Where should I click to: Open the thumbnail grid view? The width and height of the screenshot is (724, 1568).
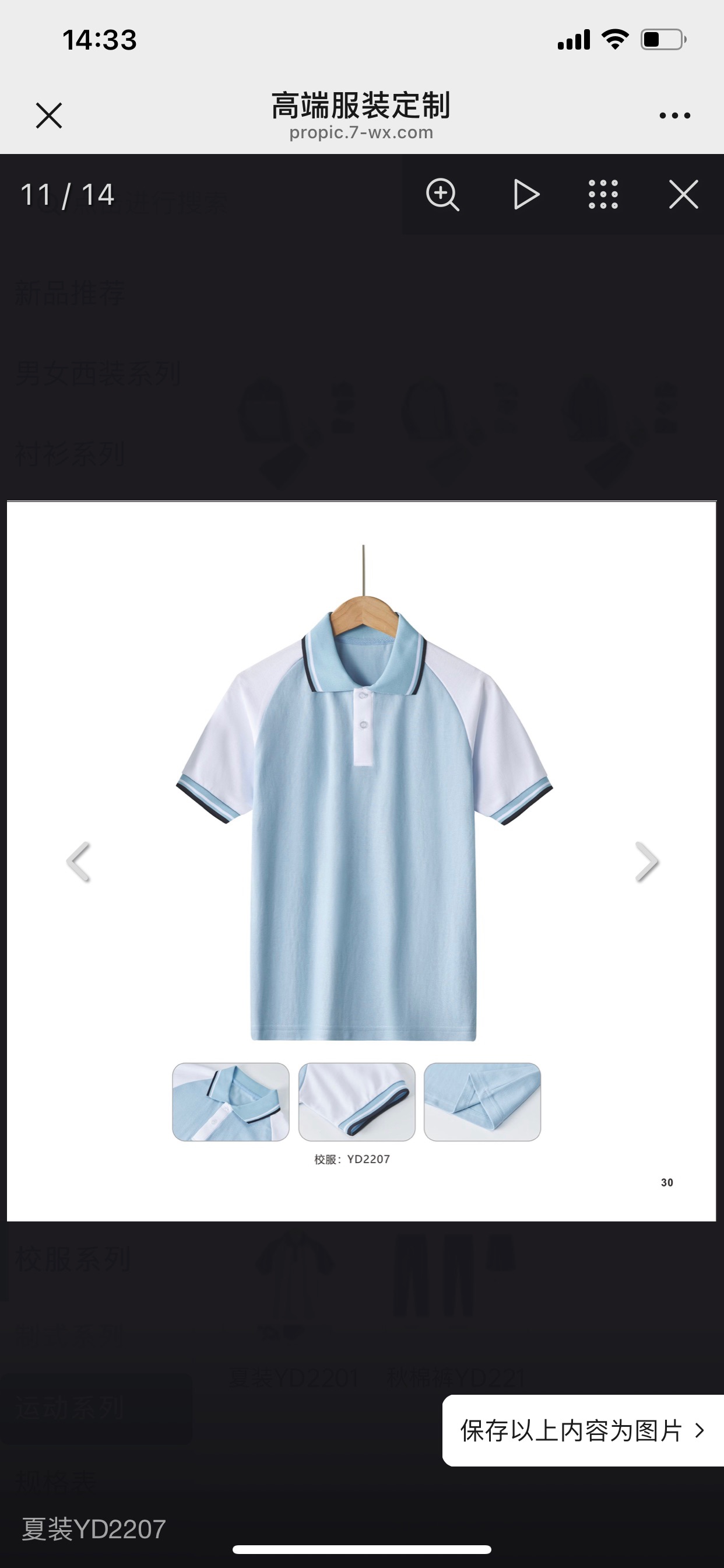[603, 195]
